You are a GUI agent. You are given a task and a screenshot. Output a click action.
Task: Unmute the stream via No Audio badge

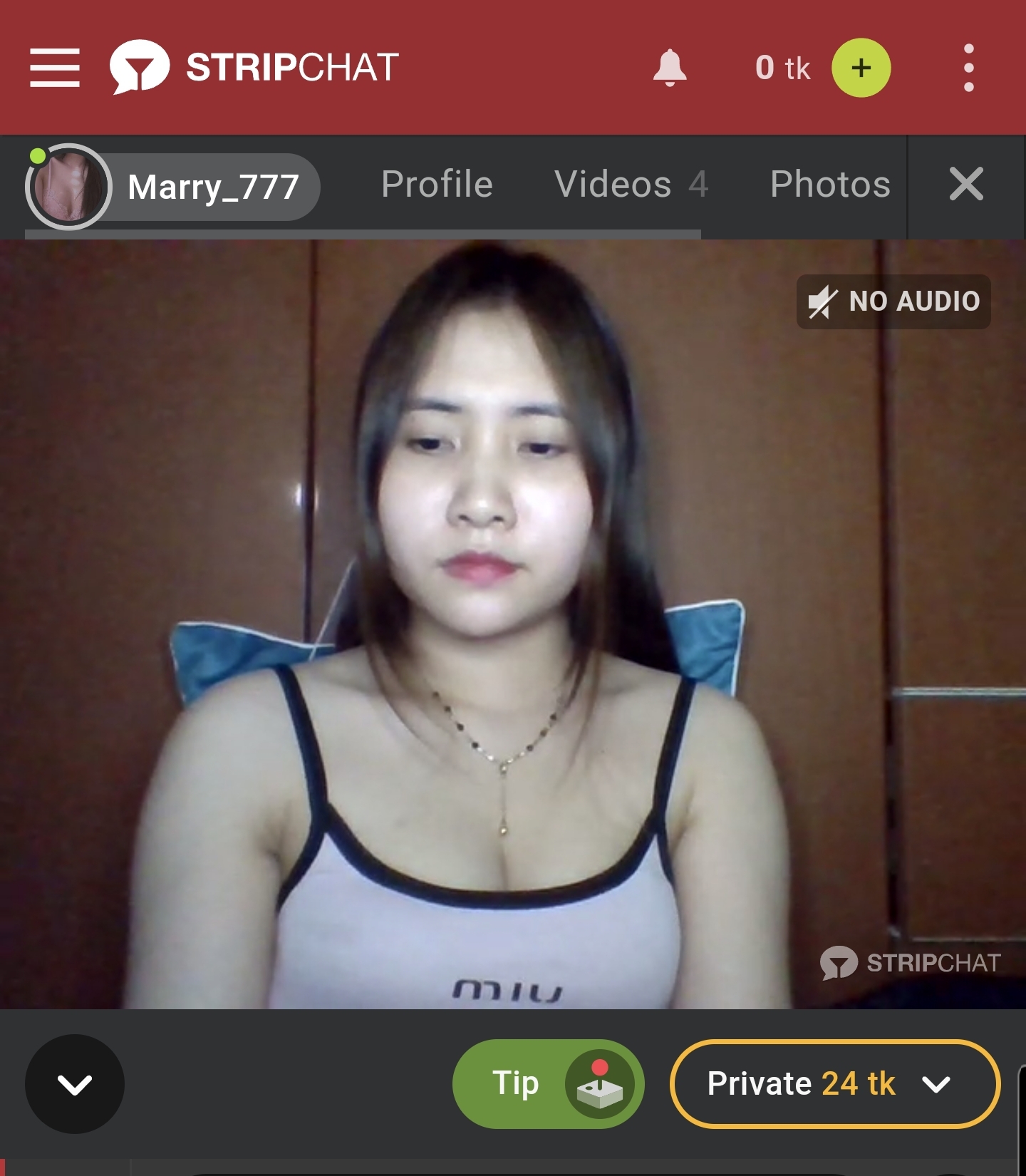(893, 301)
